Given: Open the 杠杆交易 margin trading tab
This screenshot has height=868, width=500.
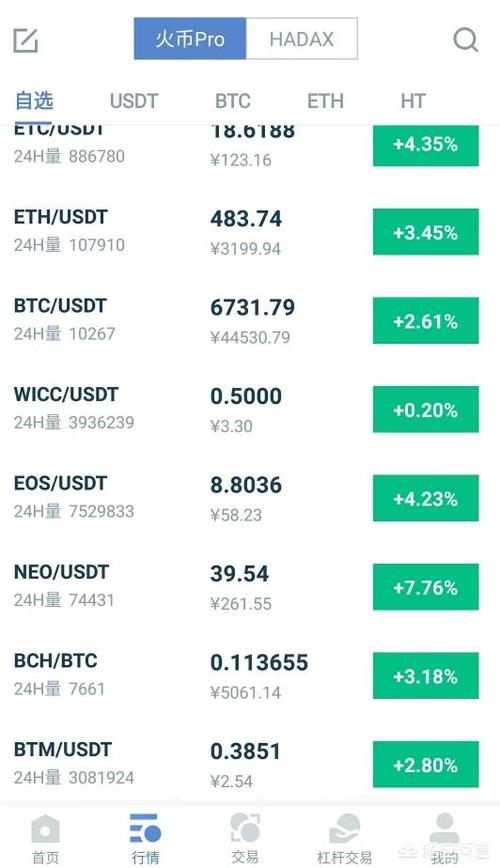Looking at the screenshot, I should pyautogui.click(x=344, y=838).
